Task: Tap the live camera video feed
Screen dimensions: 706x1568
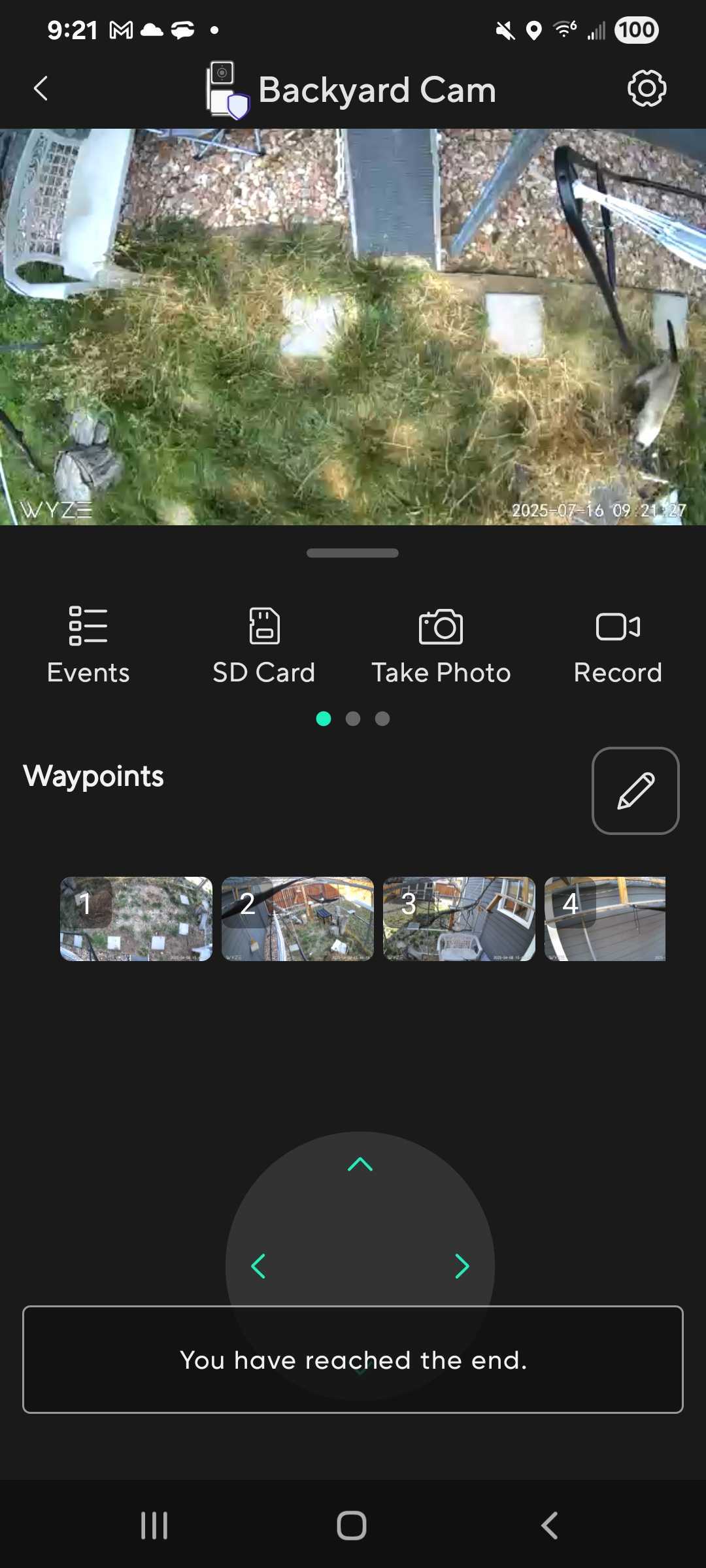Action: [x=353, y=327]
